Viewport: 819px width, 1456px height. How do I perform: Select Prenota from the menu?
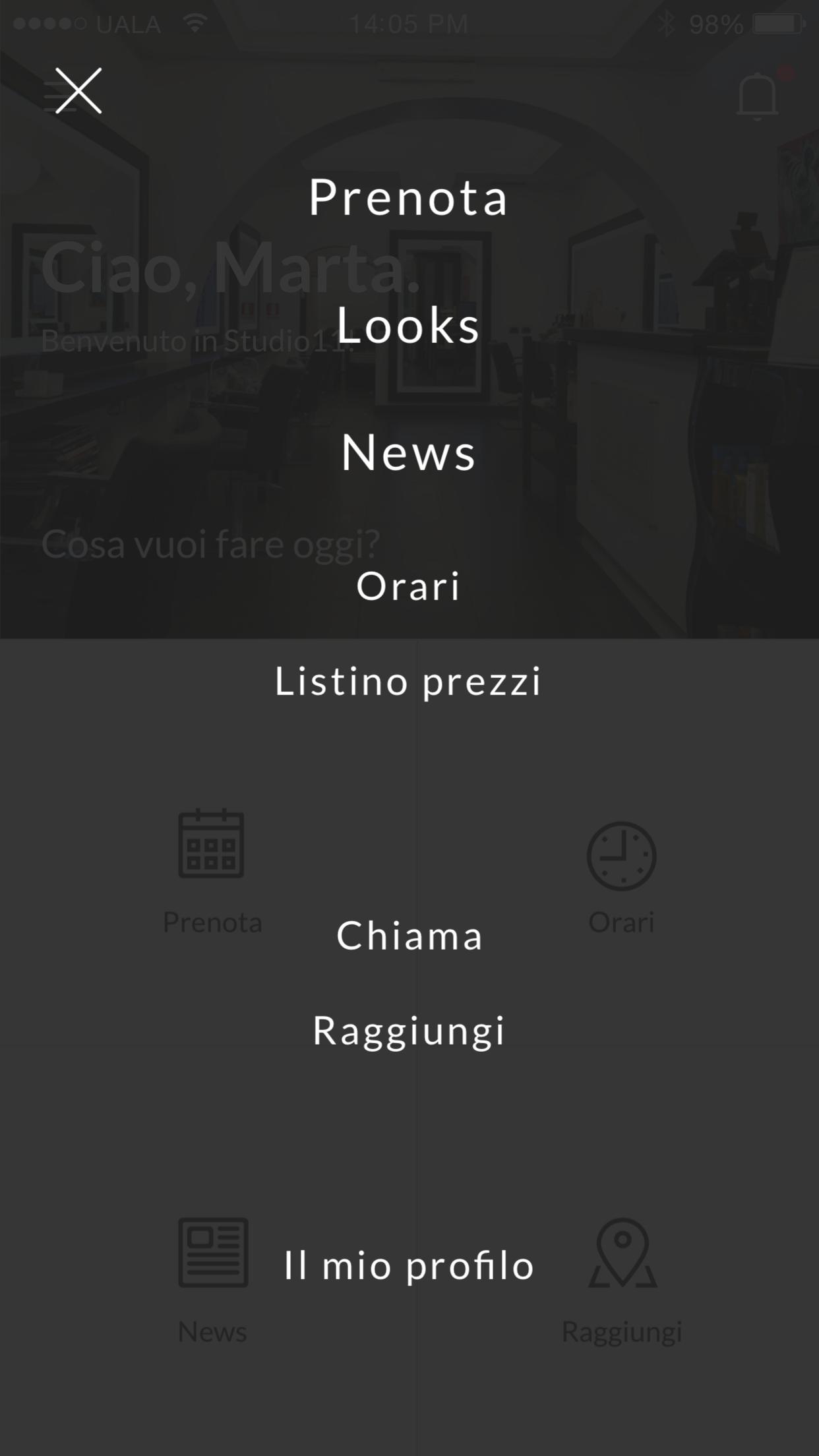[409, 198]
